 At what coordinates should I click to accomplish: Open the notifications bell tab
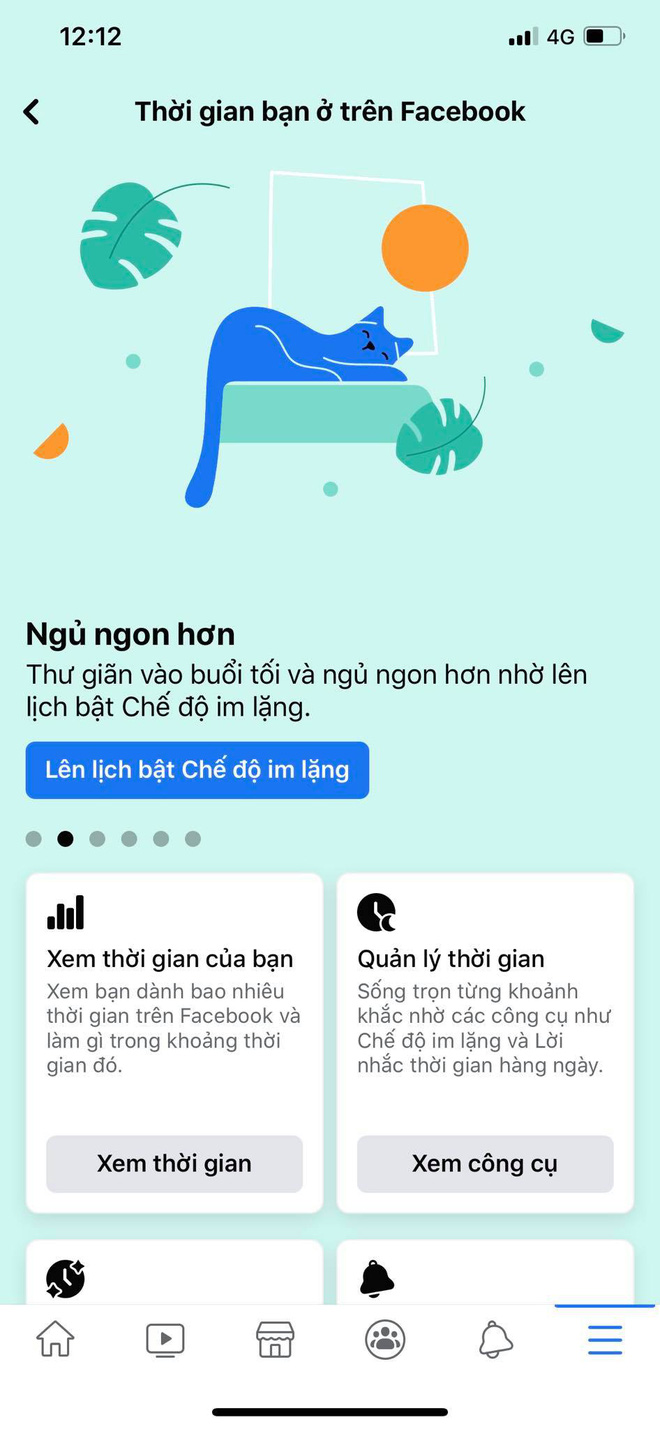point(495,1339)
